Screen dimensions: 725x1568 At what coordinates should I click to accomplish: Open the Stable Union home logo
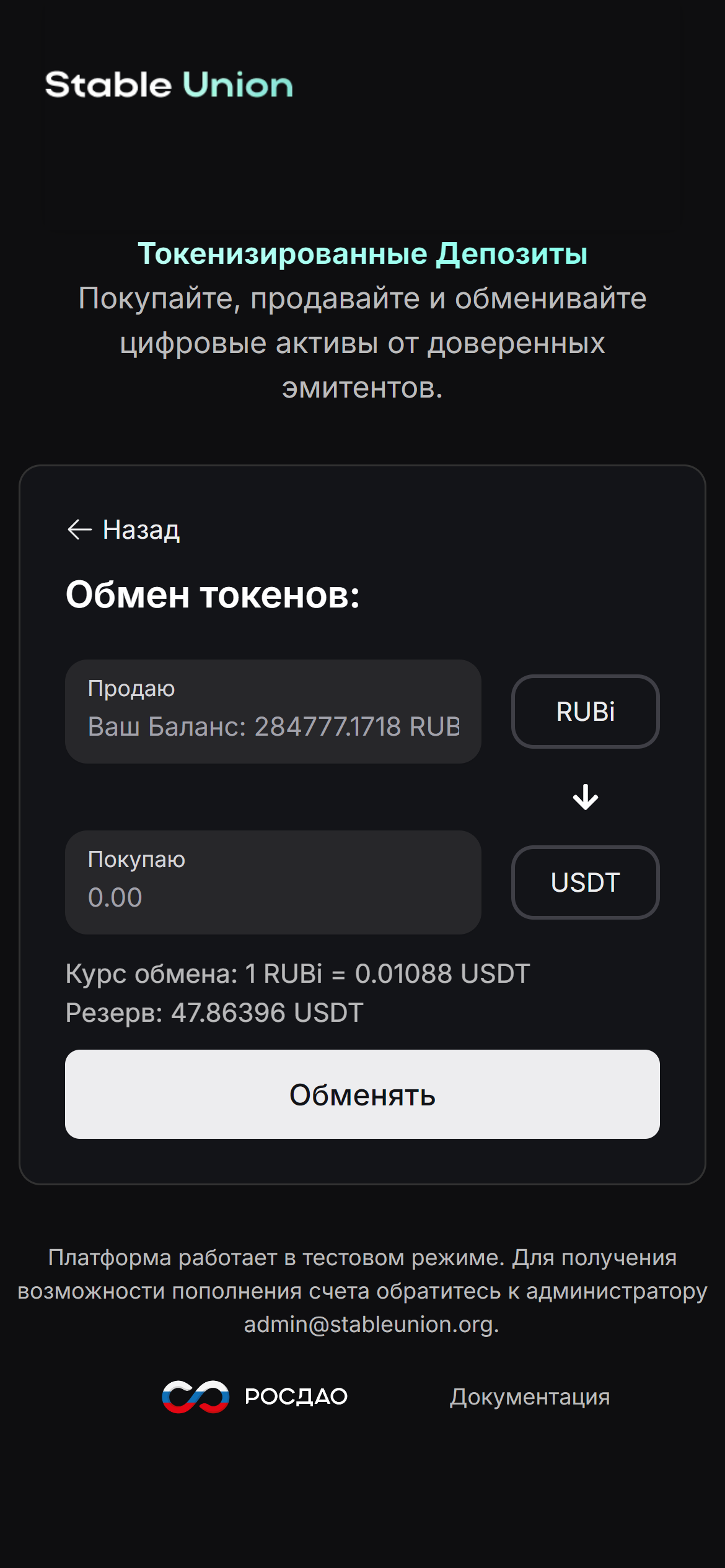pos(169,85)
